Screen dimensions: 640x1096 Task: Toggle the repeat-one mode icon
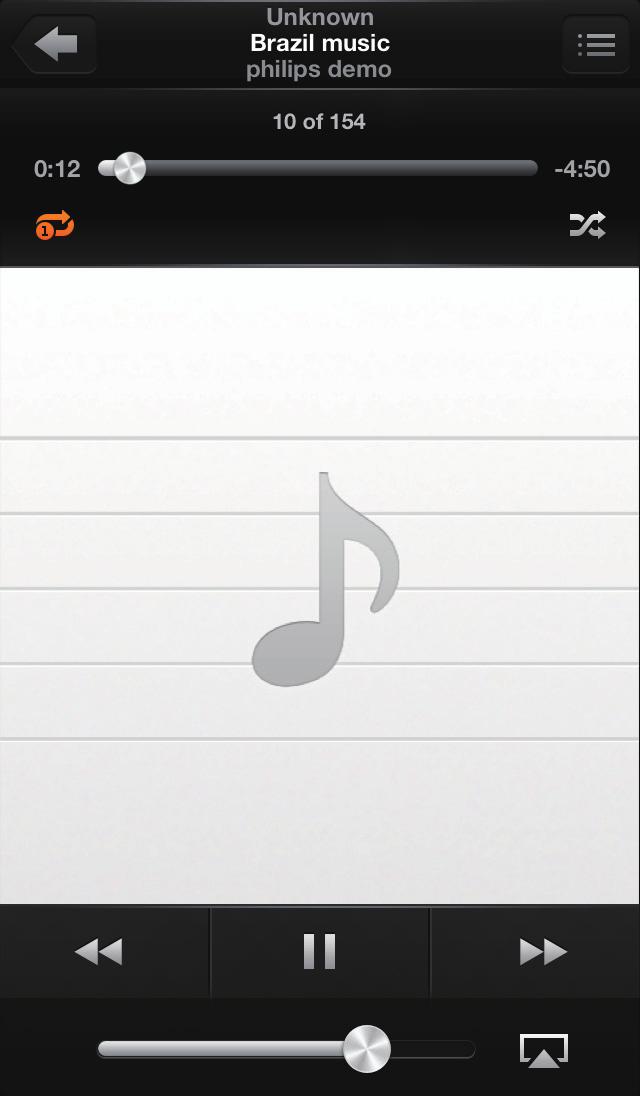tap(56, 227)
